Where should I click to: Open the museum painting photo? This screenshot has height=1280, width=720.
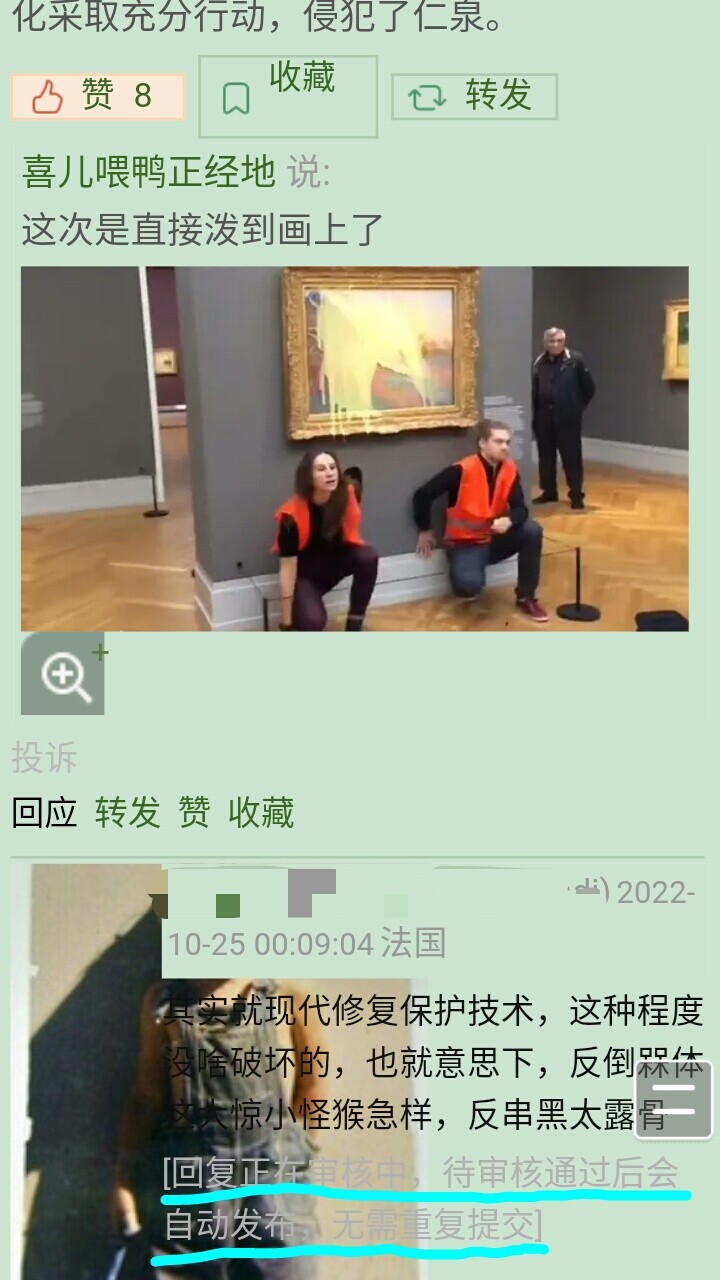click(354, 448)
